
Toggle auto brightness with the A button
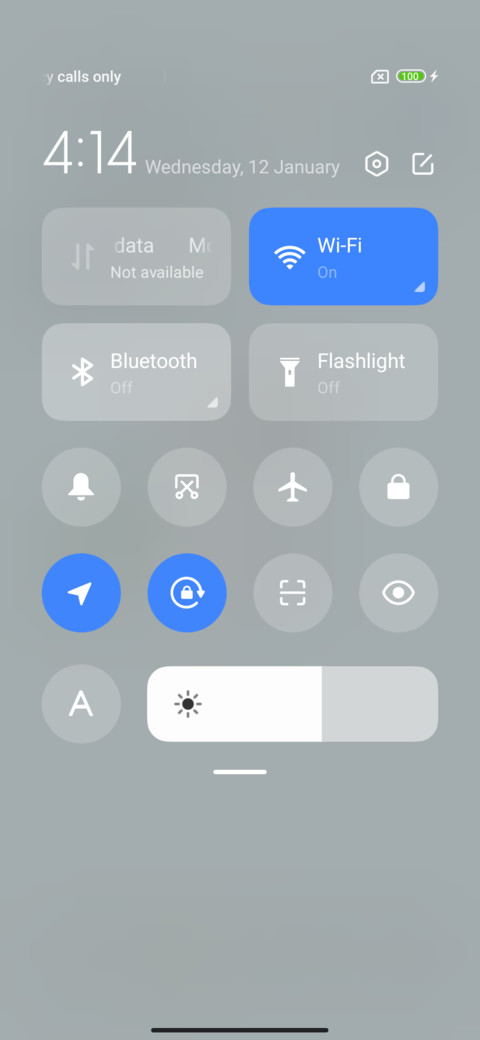[82, 704]
